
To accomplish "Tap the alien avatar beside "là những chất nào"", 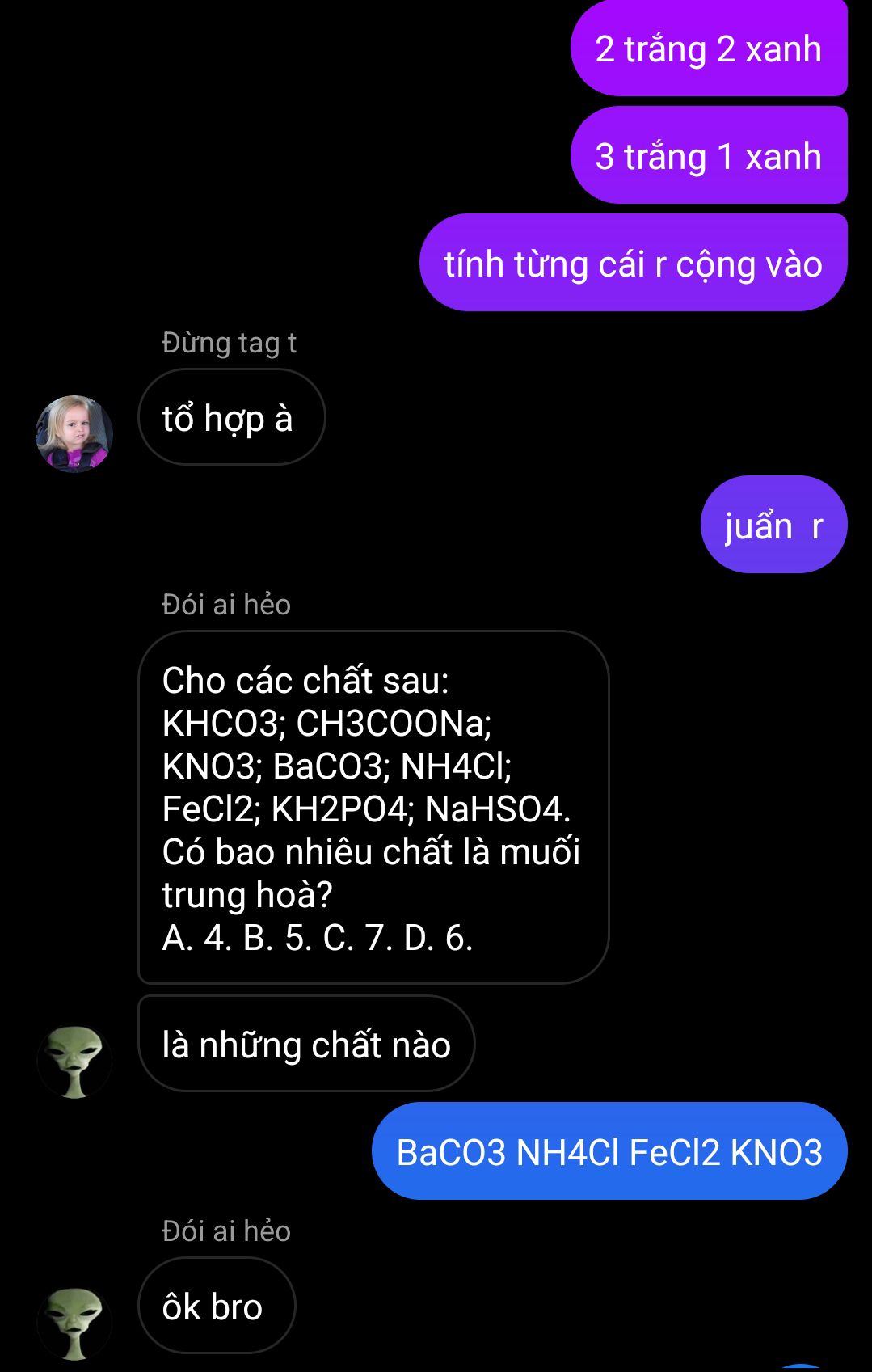I will click(x=74, y=1061).
